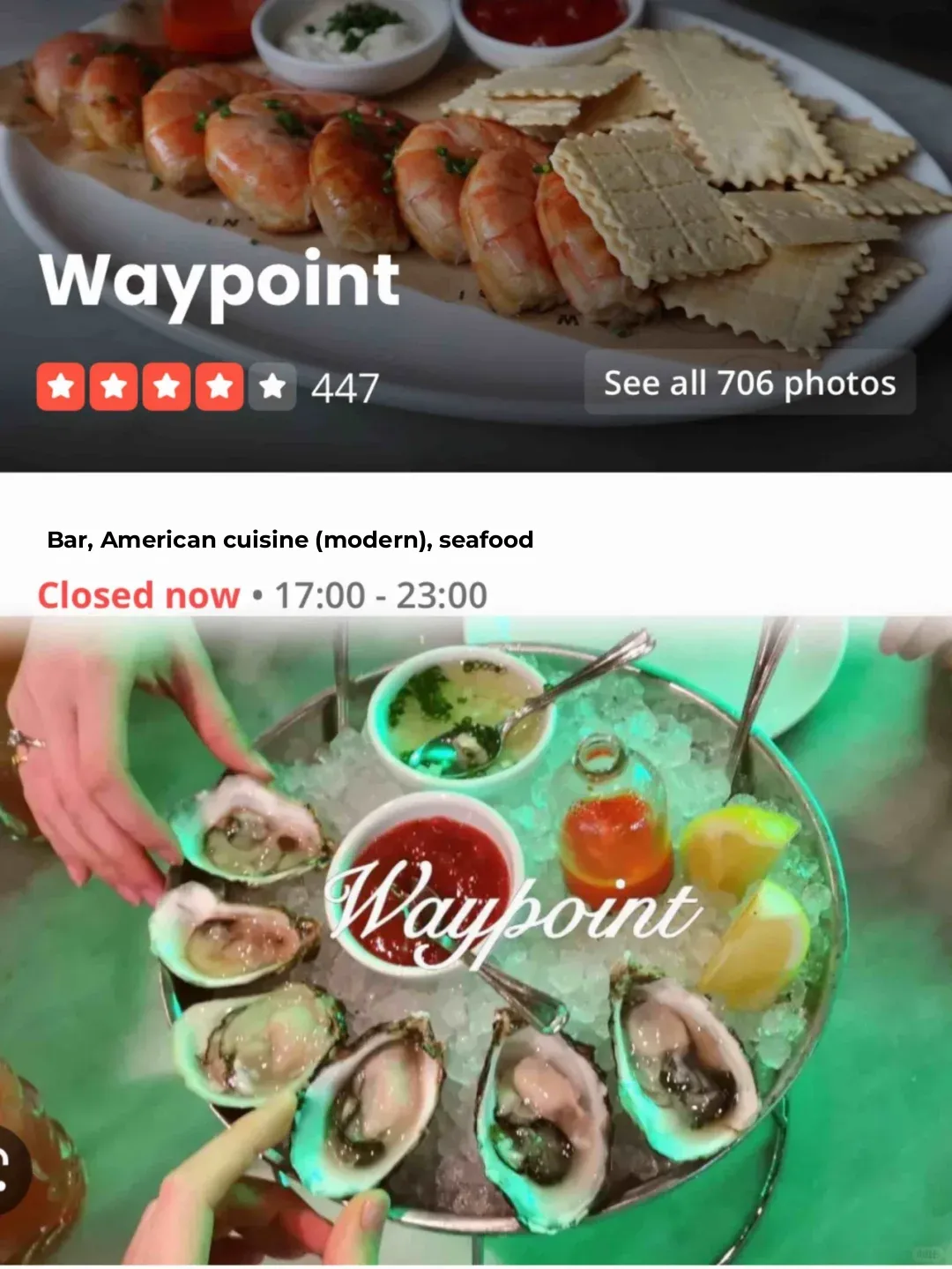The image size is (952, 1269).
Task: Expand the "17:00 - 23:00" schedule details
Action: pyautogui.click(x=381, y=594)
